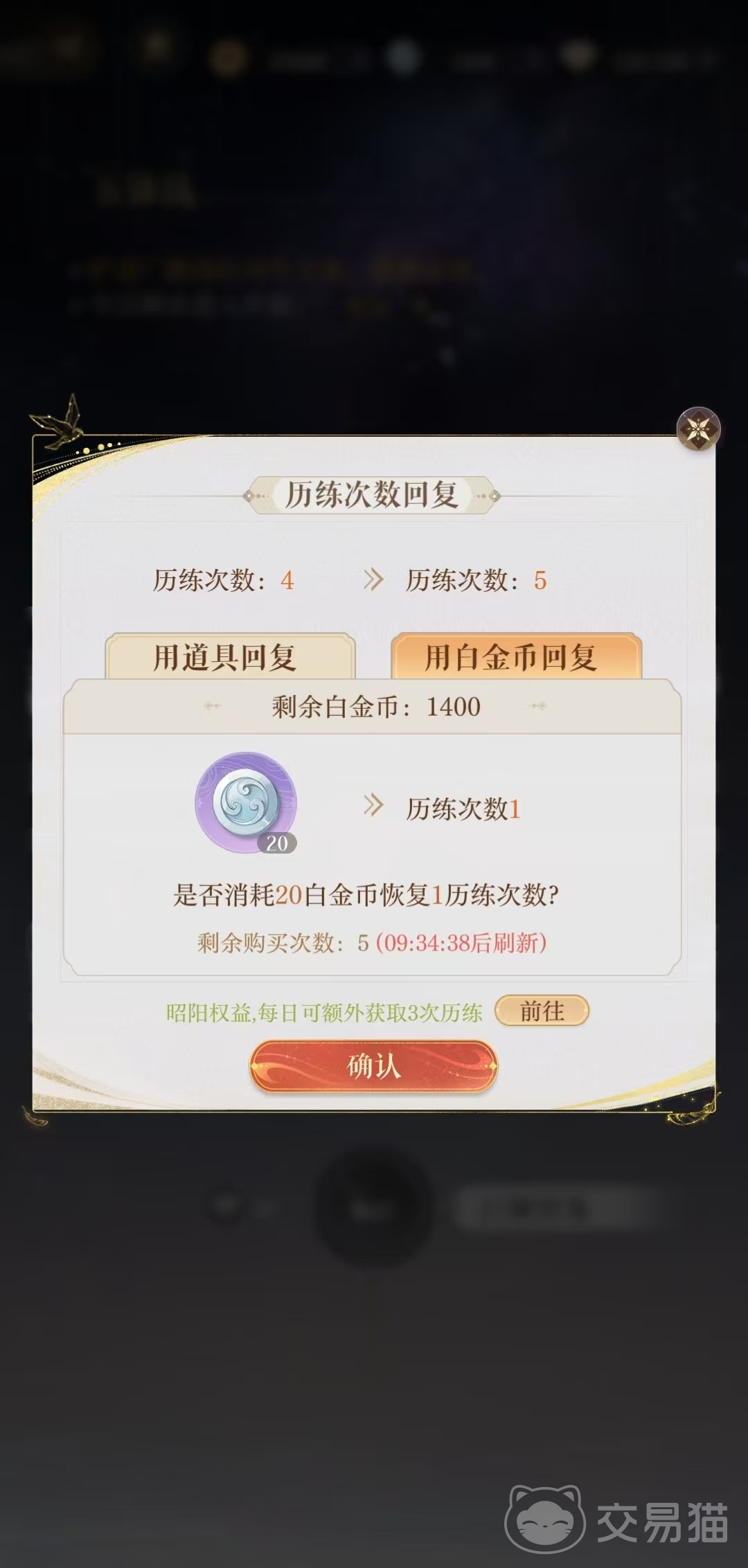Select the 用白金币回复 tab
The image size is (748, 1568).
pyautogui.click(x=516, y=656)
